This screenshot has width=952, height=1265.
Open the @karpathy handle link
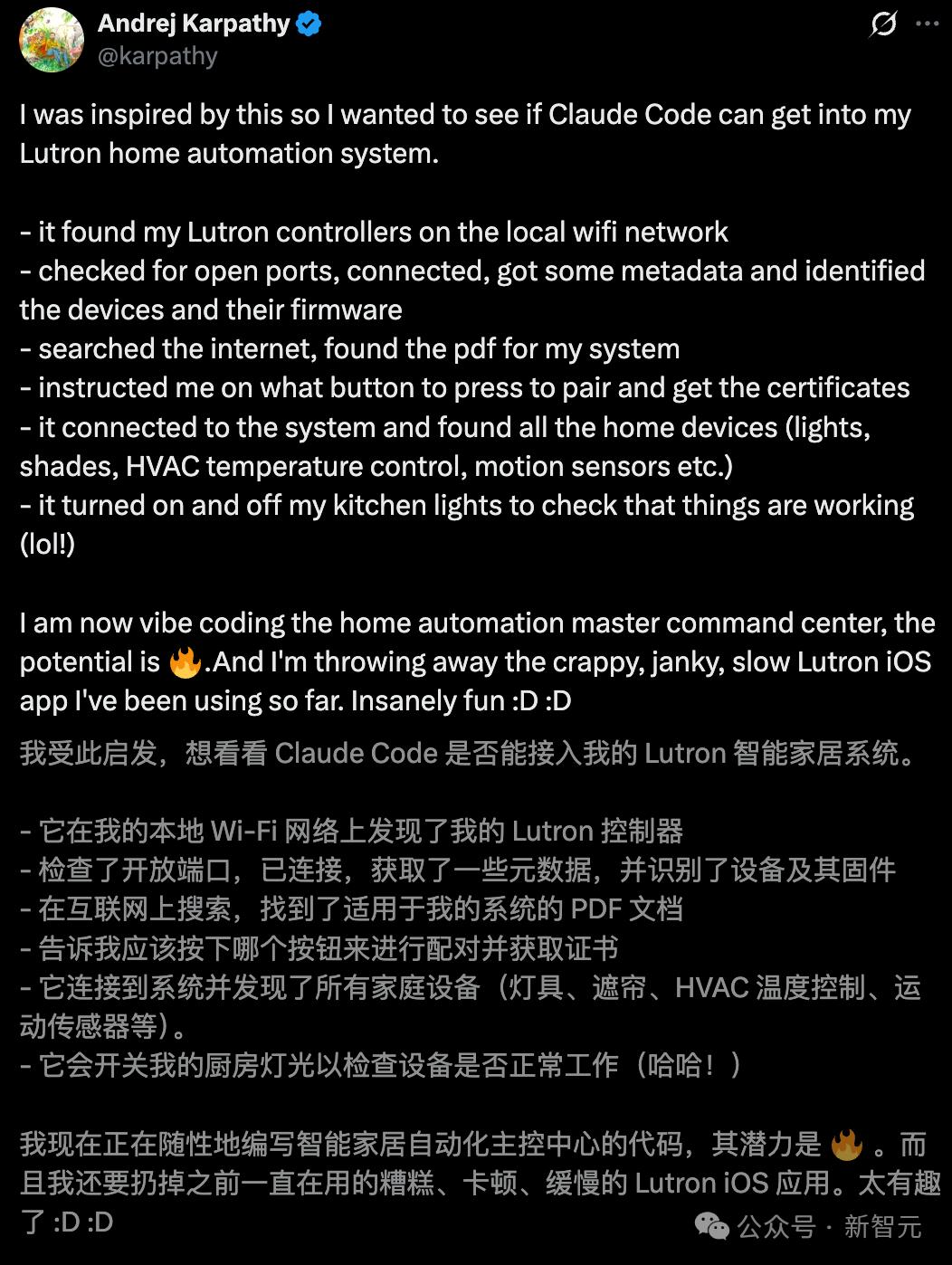pyautogui.click(x=157, y=56)
